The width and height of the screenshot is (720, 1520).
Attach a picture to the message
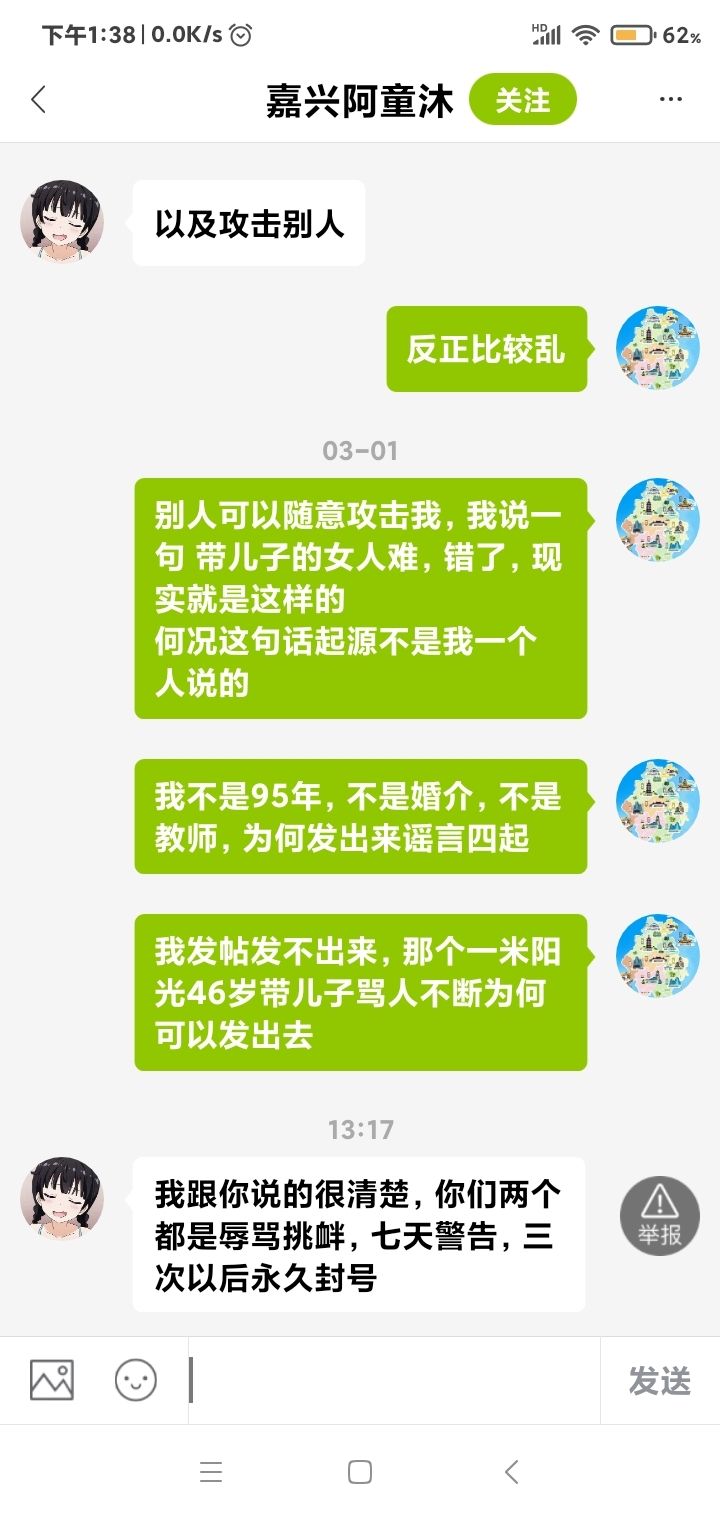click(x=52, y=1380)
